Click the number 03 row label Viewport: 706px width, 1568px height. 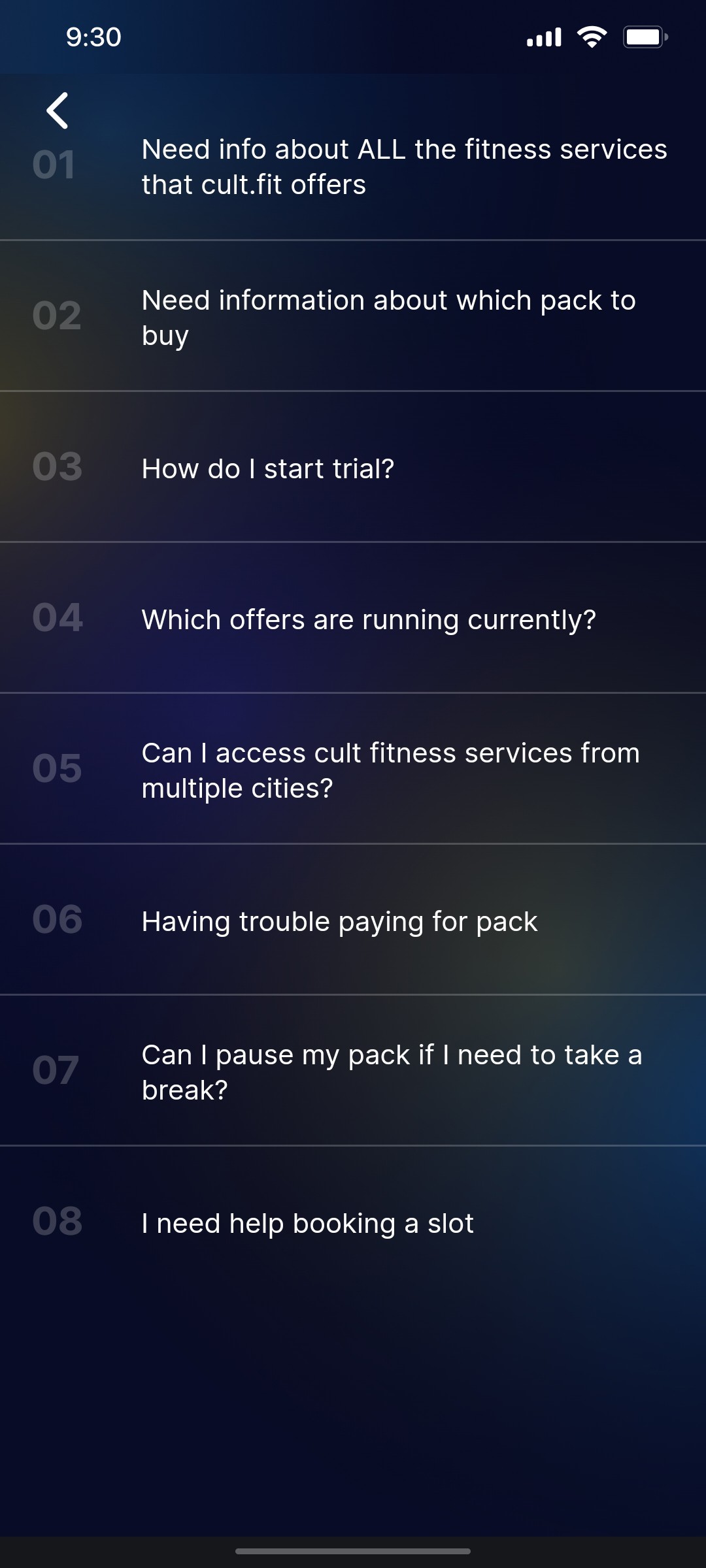coord(56,468)
